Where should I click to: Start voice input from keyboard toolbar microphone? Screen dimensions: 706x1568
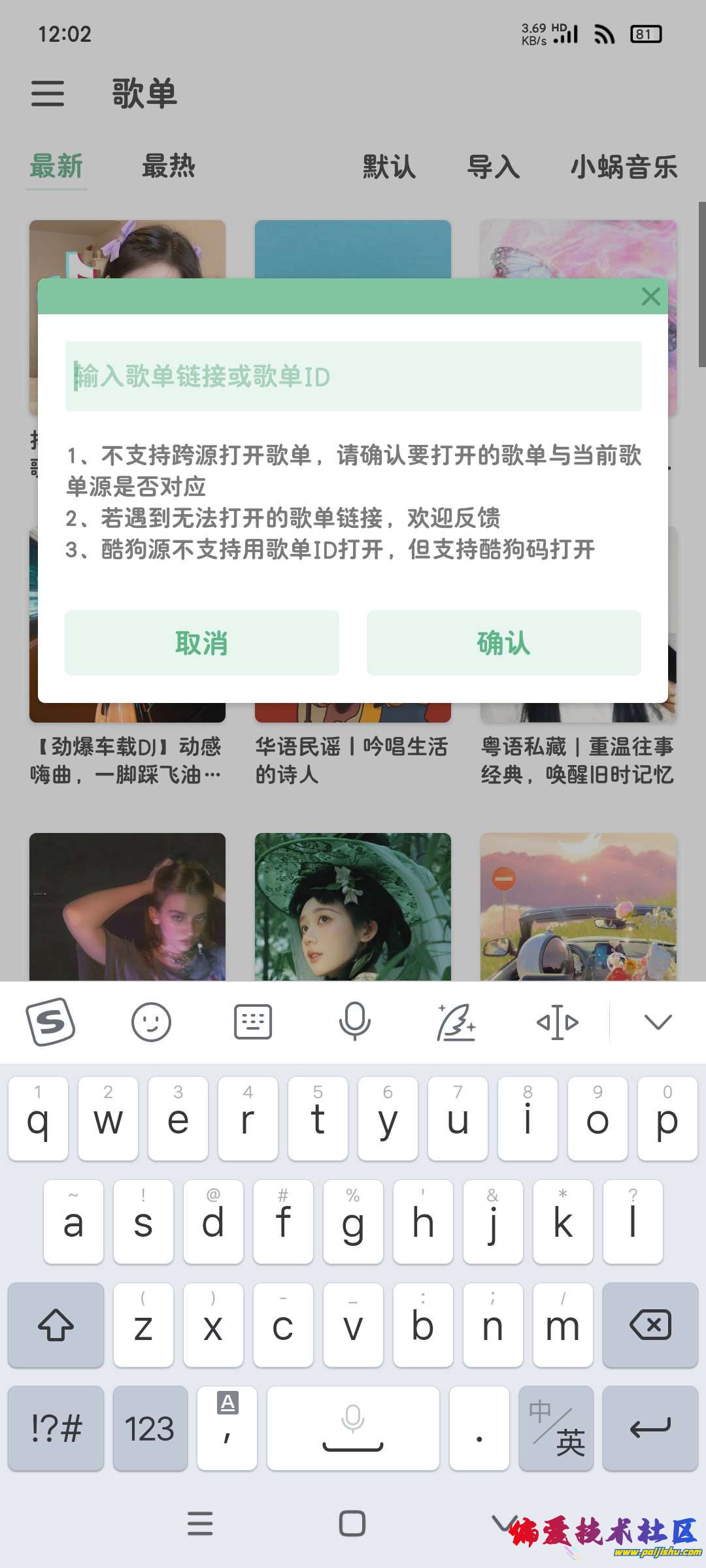[354, 1022]
